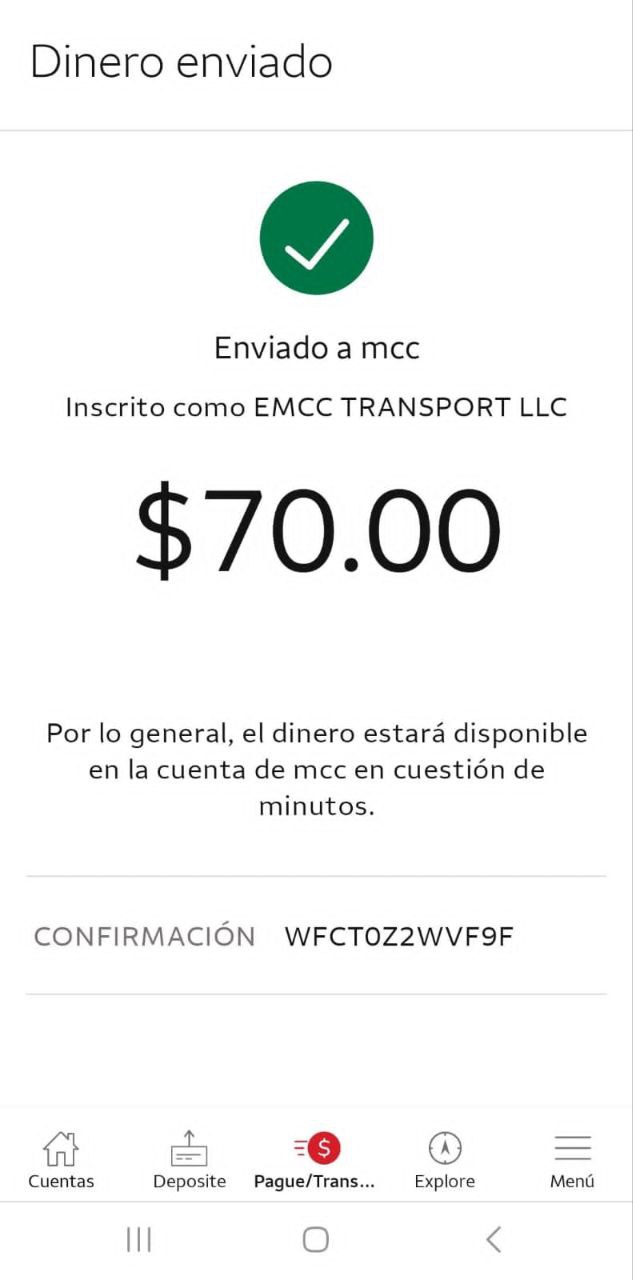Go to the phone home screen
The height and width of the screenshot is (1280, 633).
pyautogui.click(x=316, y=1240)
